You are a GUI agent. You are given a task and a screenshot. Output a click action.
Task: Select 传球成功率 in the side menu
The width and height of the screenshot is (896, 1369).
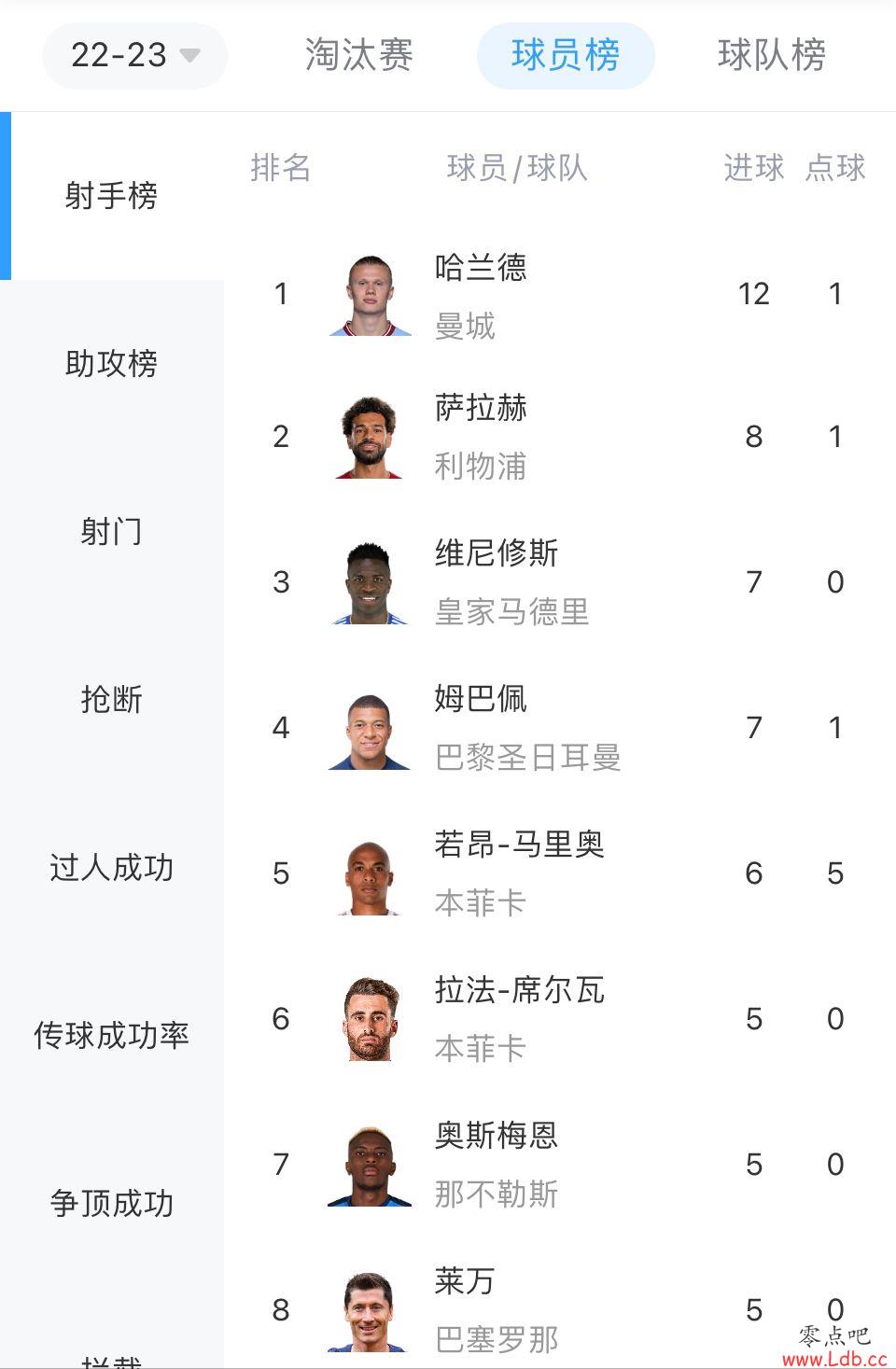(112, 1035)
